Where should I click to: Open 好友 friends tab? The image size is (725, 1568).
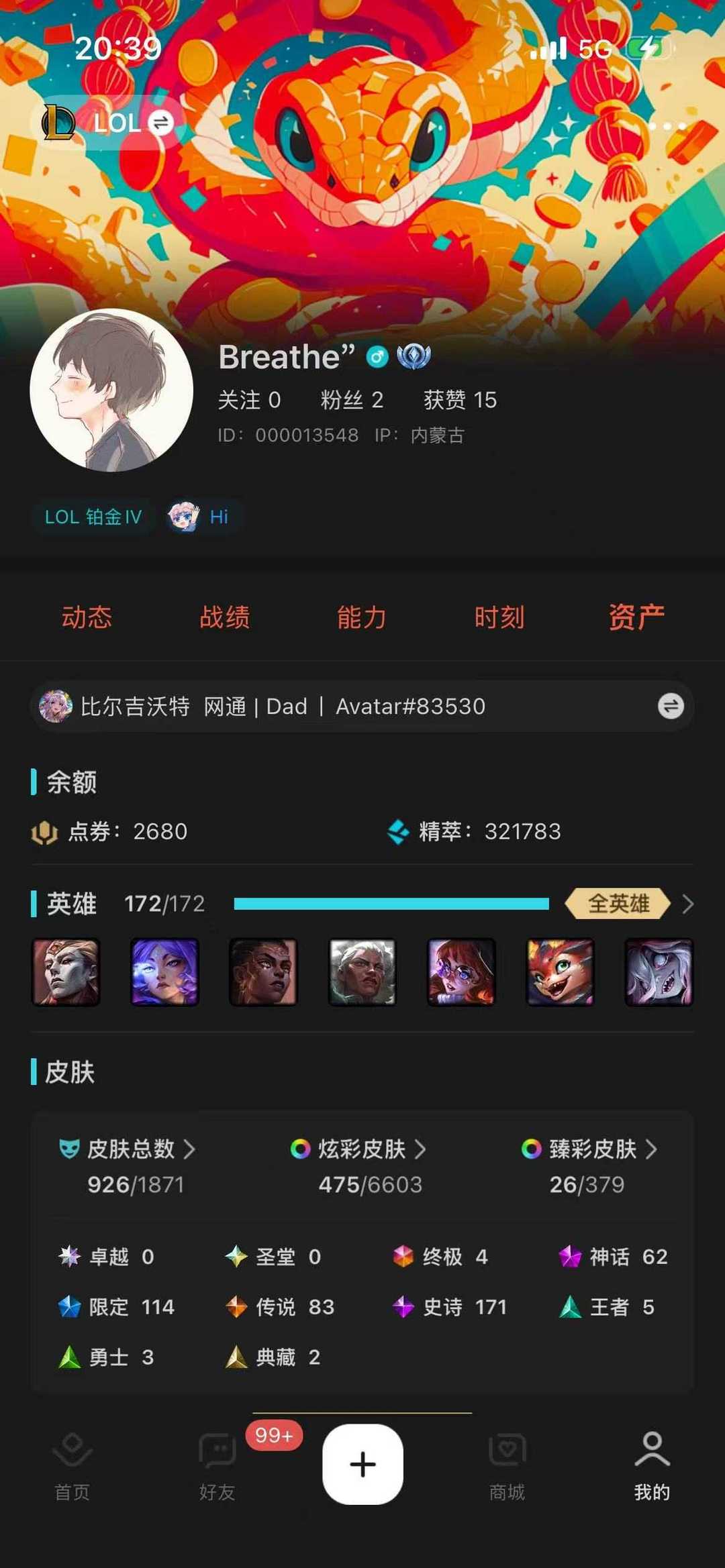pos(217,1466)
